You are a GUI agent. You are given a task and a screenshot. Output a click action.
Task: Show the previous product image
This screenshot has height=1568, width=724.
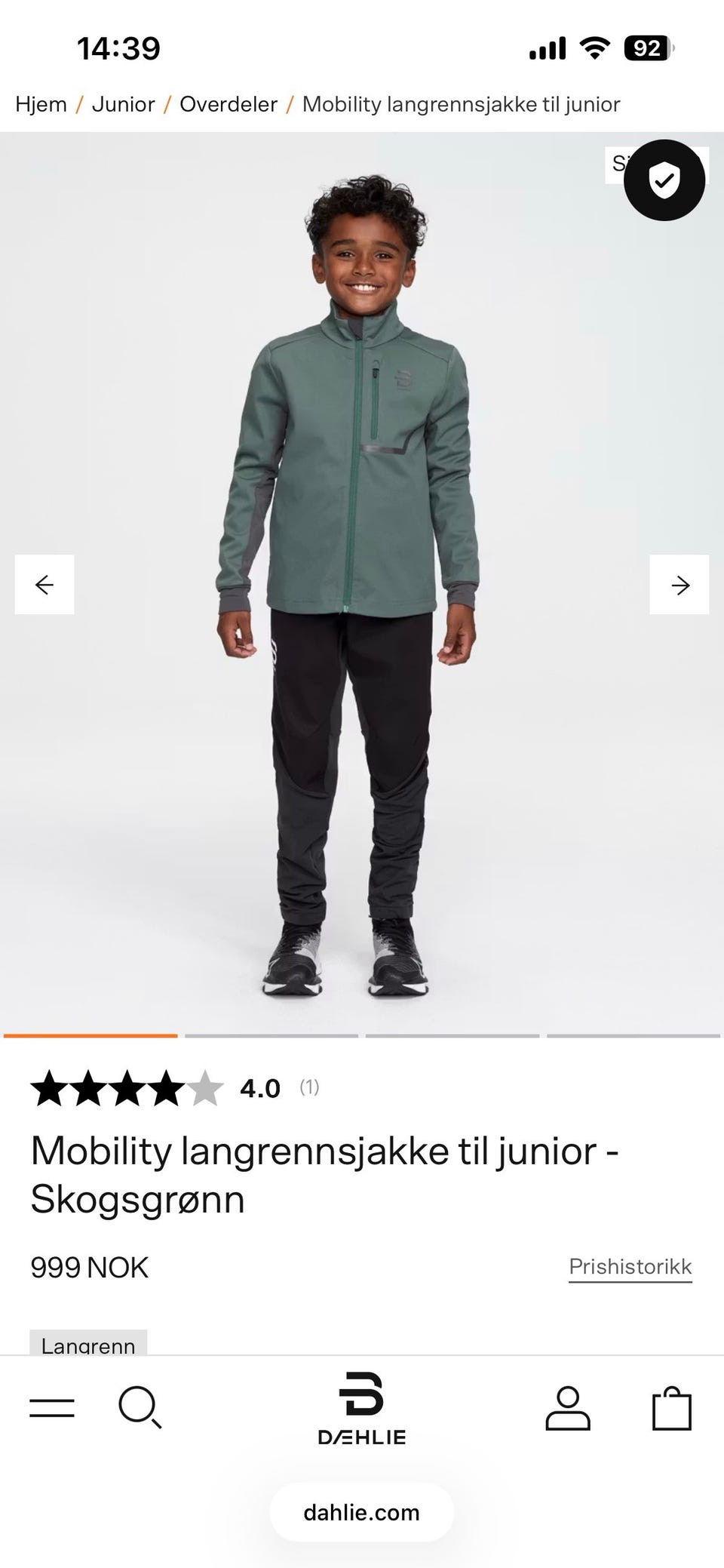pos(44,585)
